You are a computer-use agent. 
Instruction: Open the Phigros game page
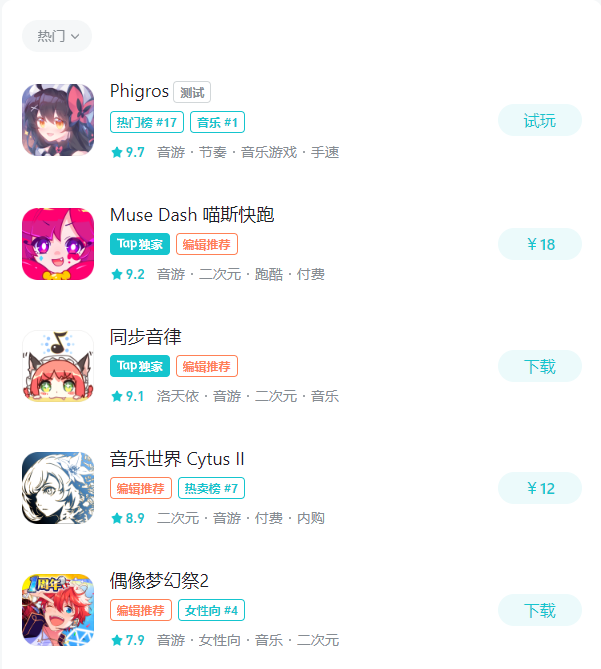[139, 92]
